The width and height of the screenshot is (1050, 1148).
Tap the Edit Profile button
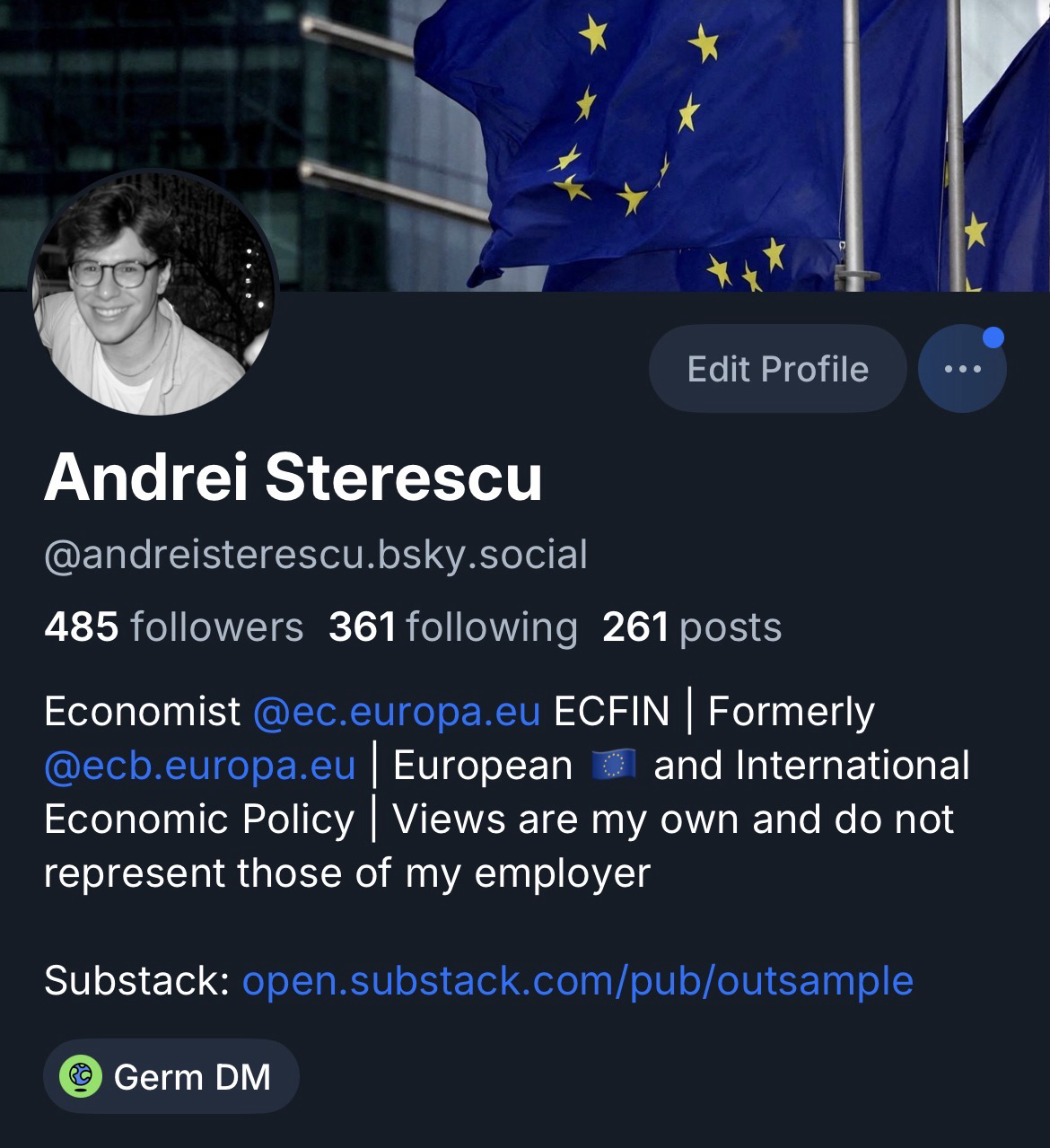[777, 369]
